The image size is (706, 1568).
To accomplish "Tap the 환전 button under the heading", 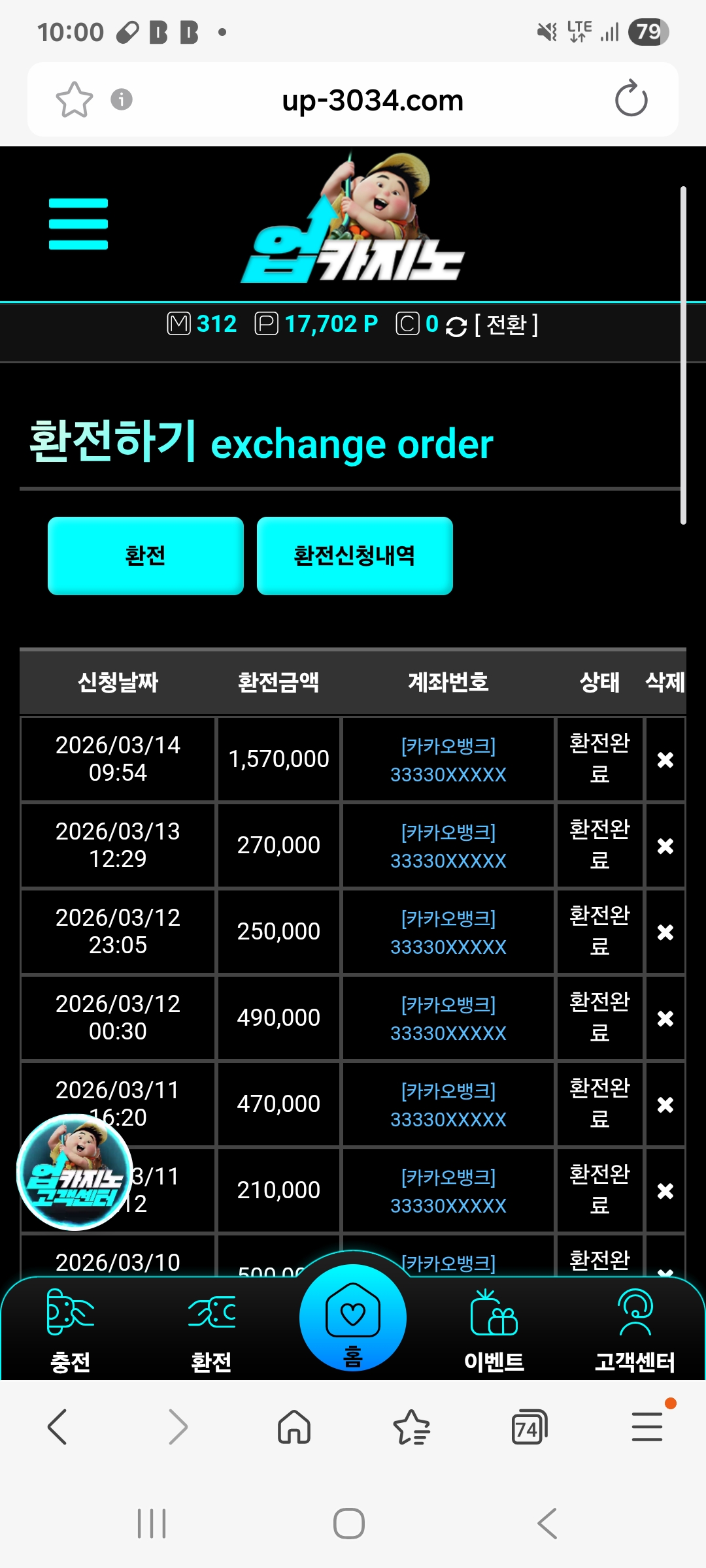I will pyautogui.click(x=146, y=556).
